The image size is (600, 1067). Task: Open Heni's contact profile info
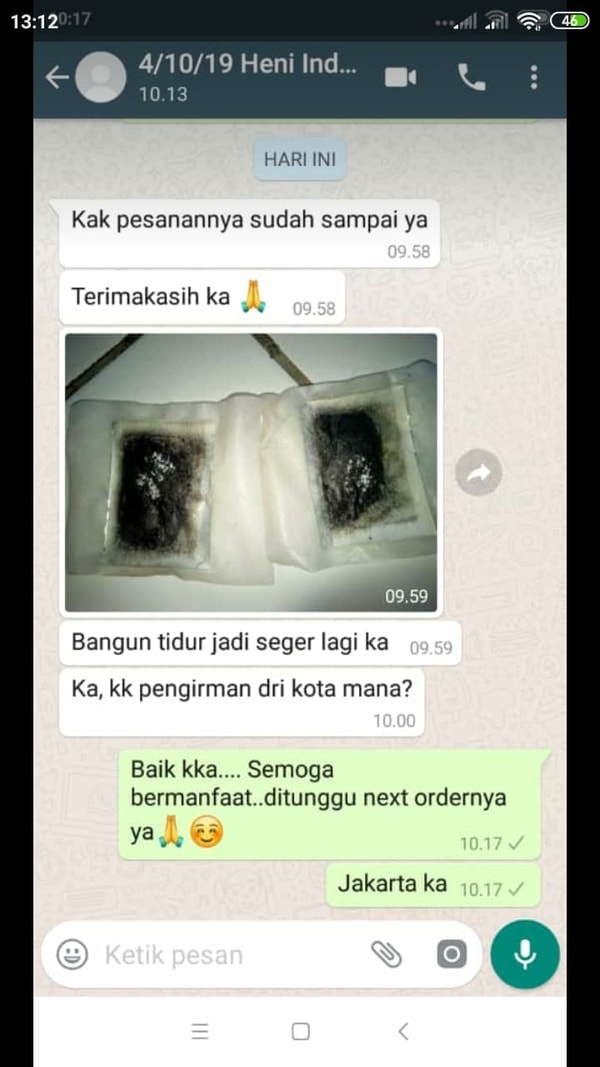245,77
